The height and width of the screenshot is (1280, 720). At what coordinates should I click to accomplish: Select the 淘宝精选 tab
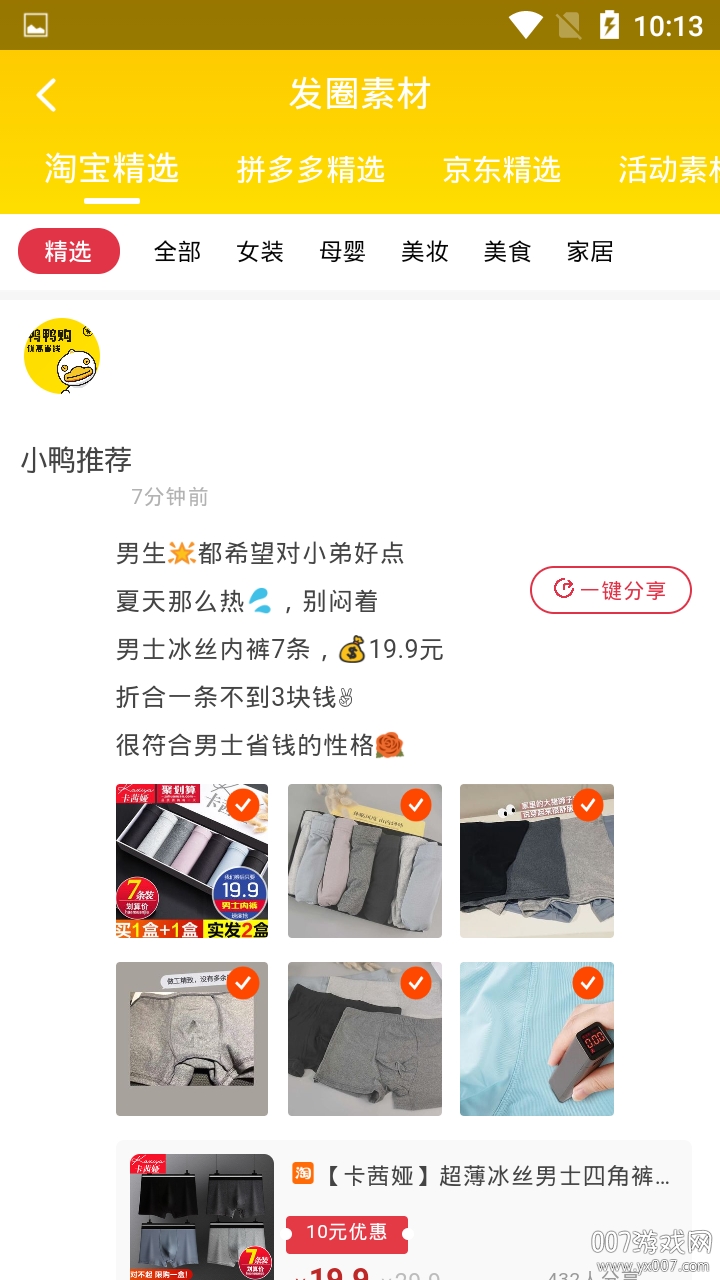tap(111, 169)
